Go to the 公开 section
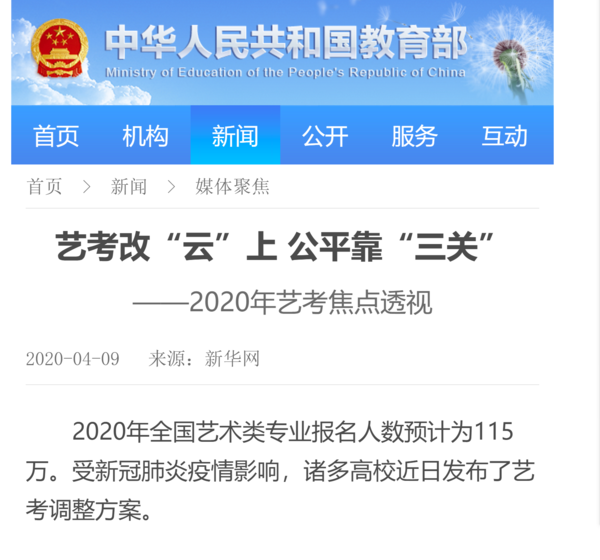This screenshot has height=560, width=600. click(x=325, y=136)
